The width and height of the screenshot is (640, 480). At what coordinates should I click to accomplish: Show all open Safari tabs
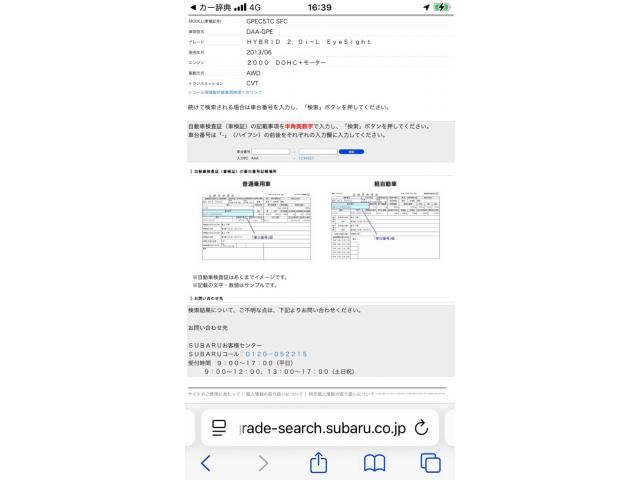point(431,463)
